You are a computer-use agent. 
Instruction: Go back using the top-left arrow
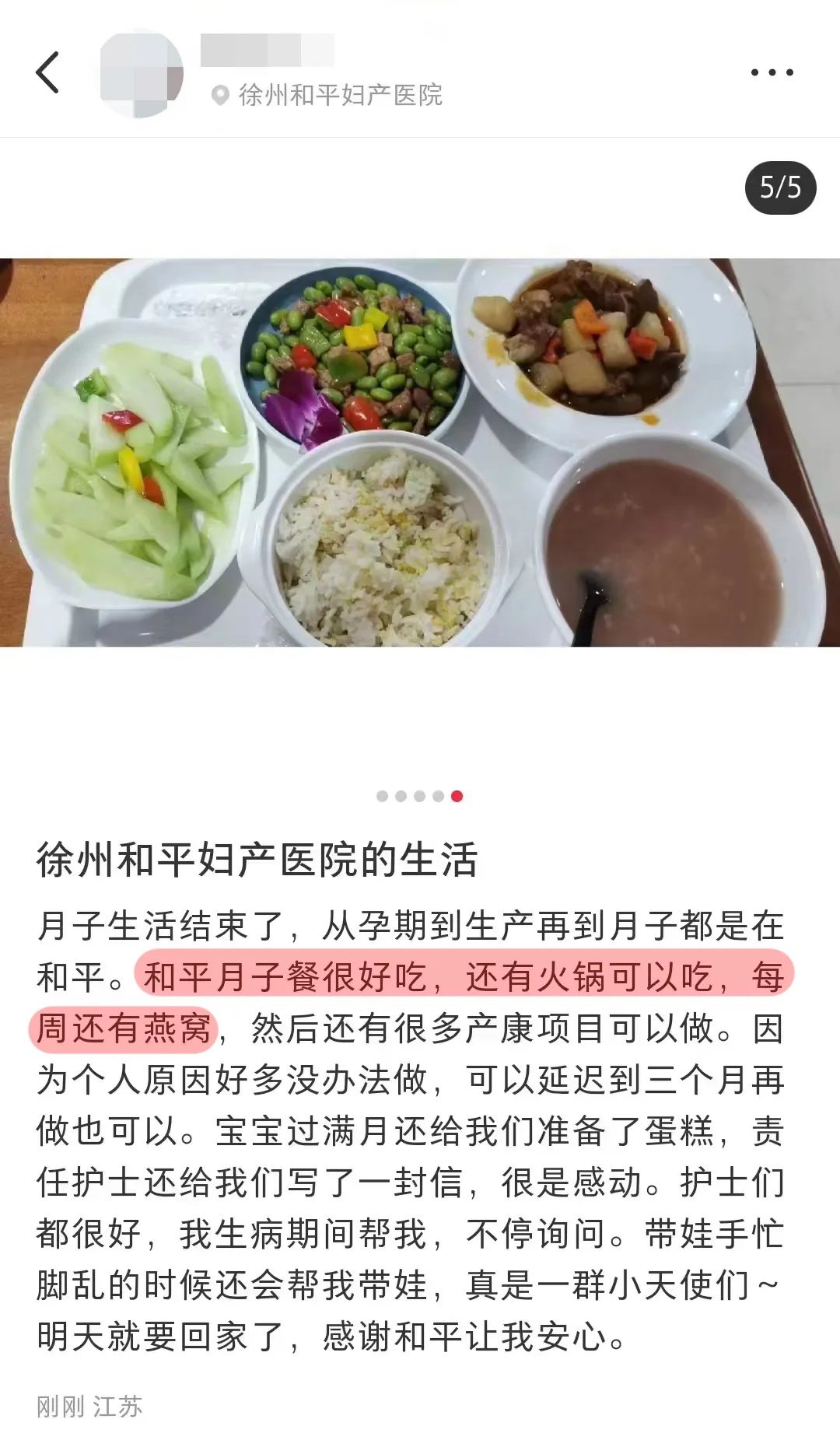pos(48,72)
